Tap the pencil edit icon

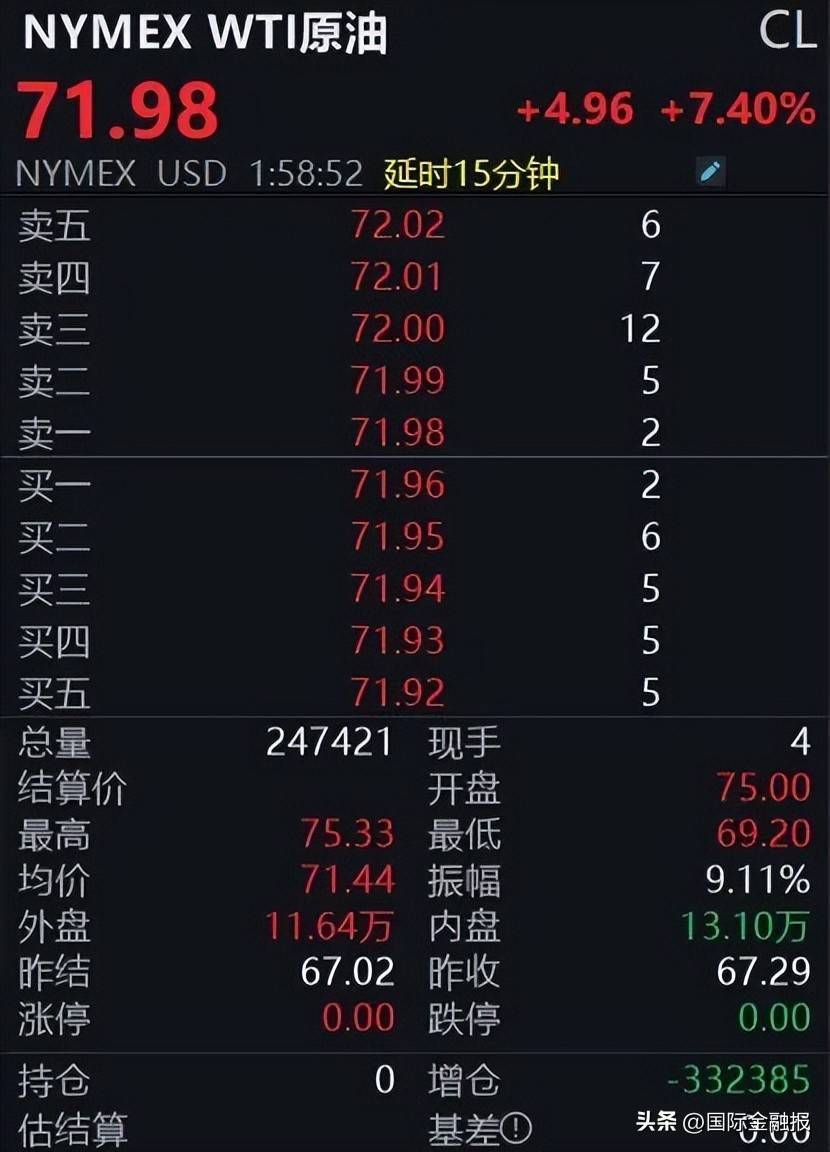click(710, 172)
